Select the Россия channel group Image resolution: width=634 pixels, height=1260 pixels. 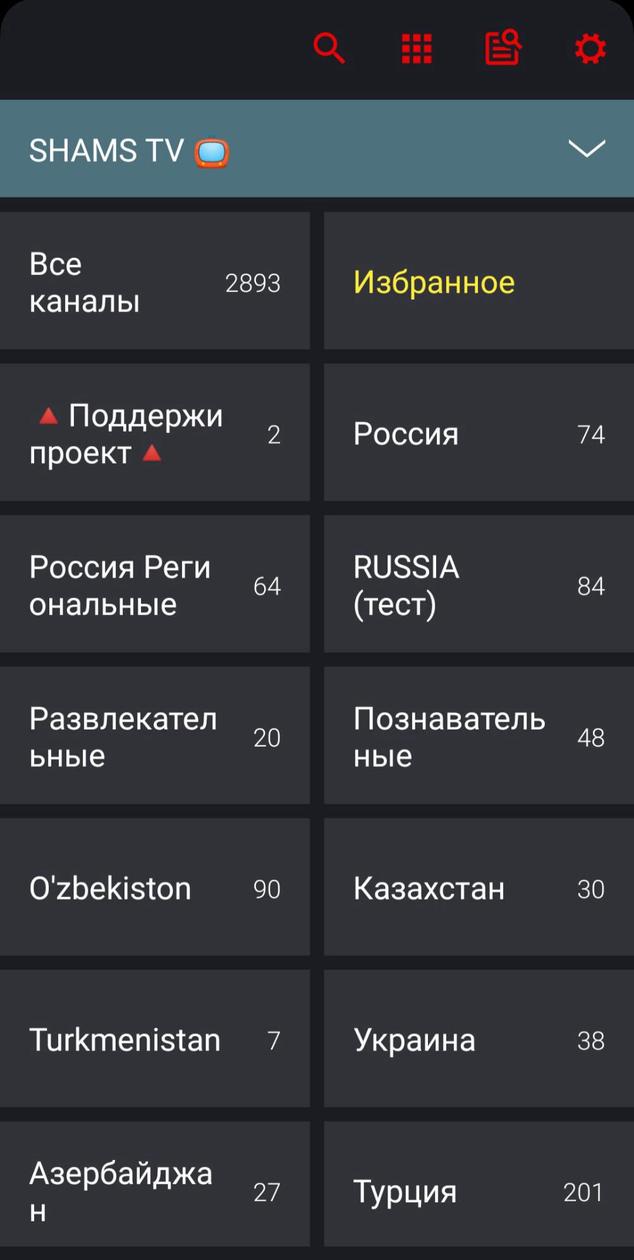(478, 434)
